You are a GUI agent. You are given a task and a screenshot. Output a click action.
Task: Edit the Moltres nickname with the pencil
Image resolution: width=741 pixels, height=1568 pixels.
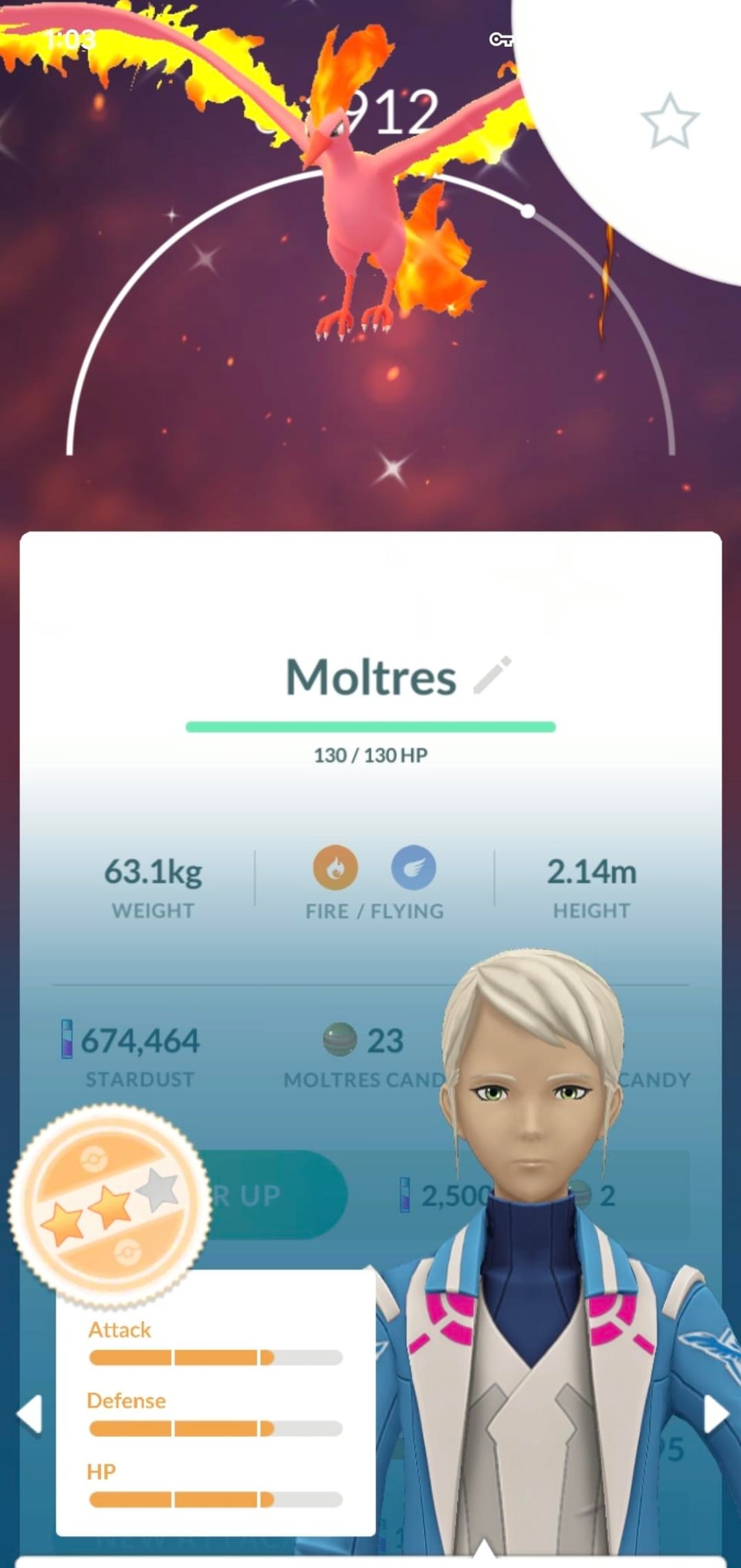point(492,675)
